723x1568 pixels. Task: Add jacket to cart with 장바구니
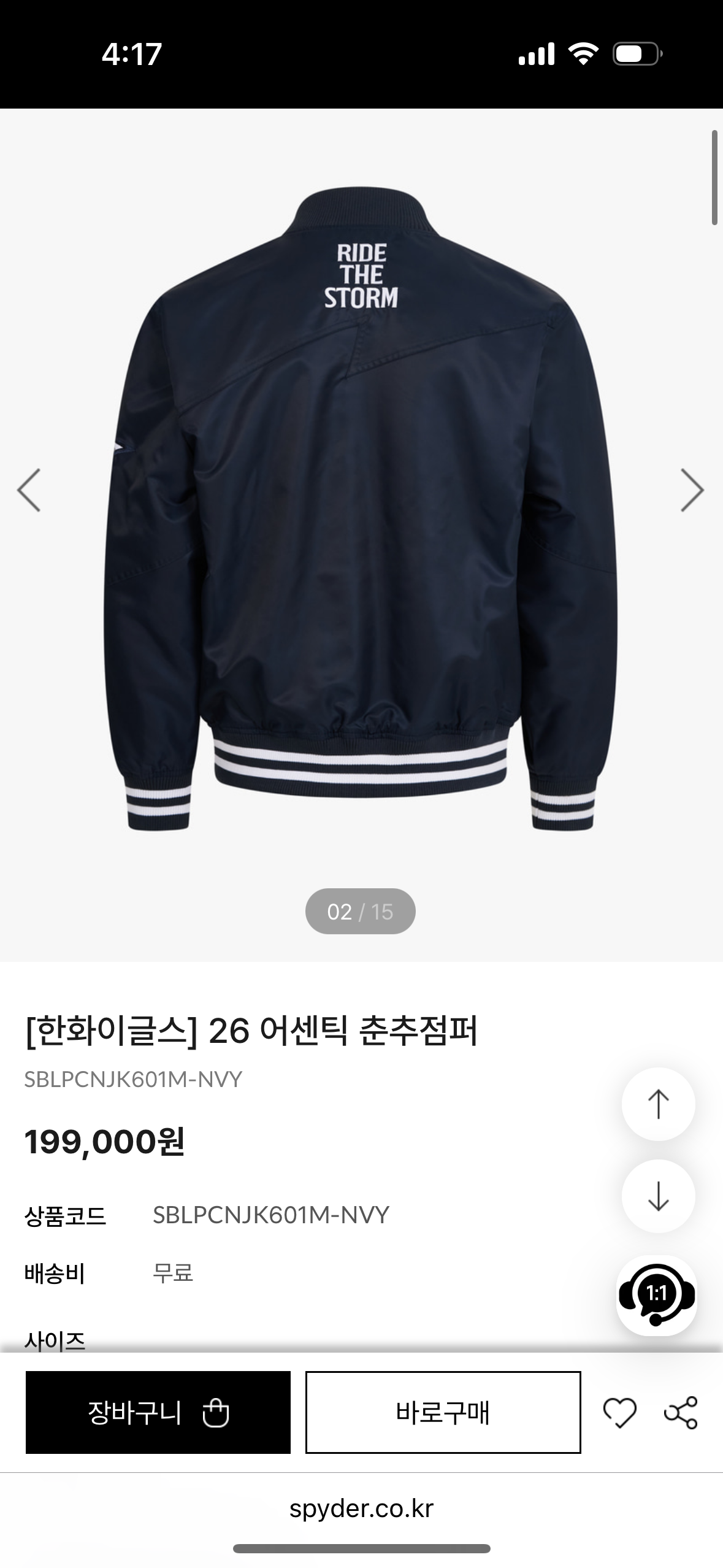pyautogui.click(x=158, y=1412)
